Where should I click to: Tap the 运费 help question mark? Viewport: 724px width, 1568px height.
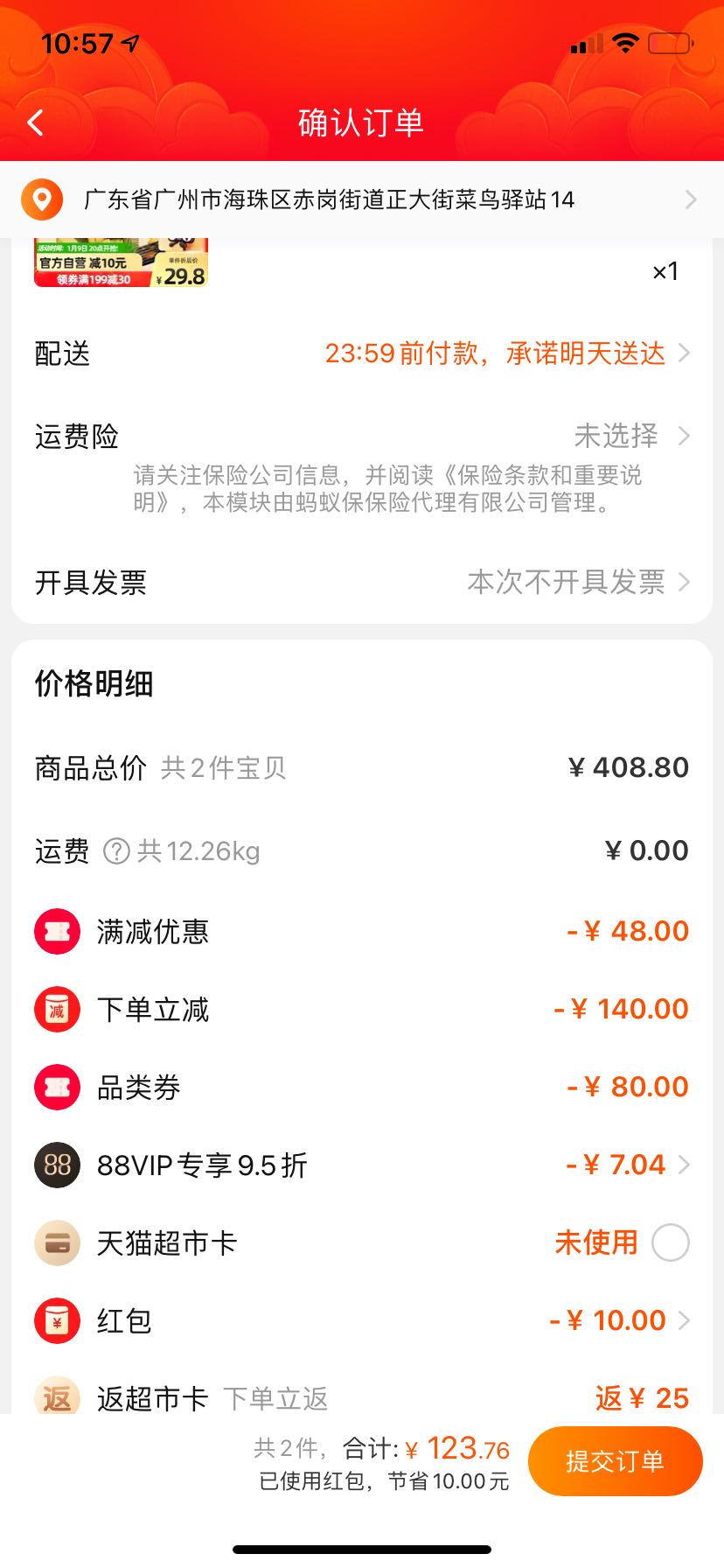pyautogui.click(x=116, y=850)
